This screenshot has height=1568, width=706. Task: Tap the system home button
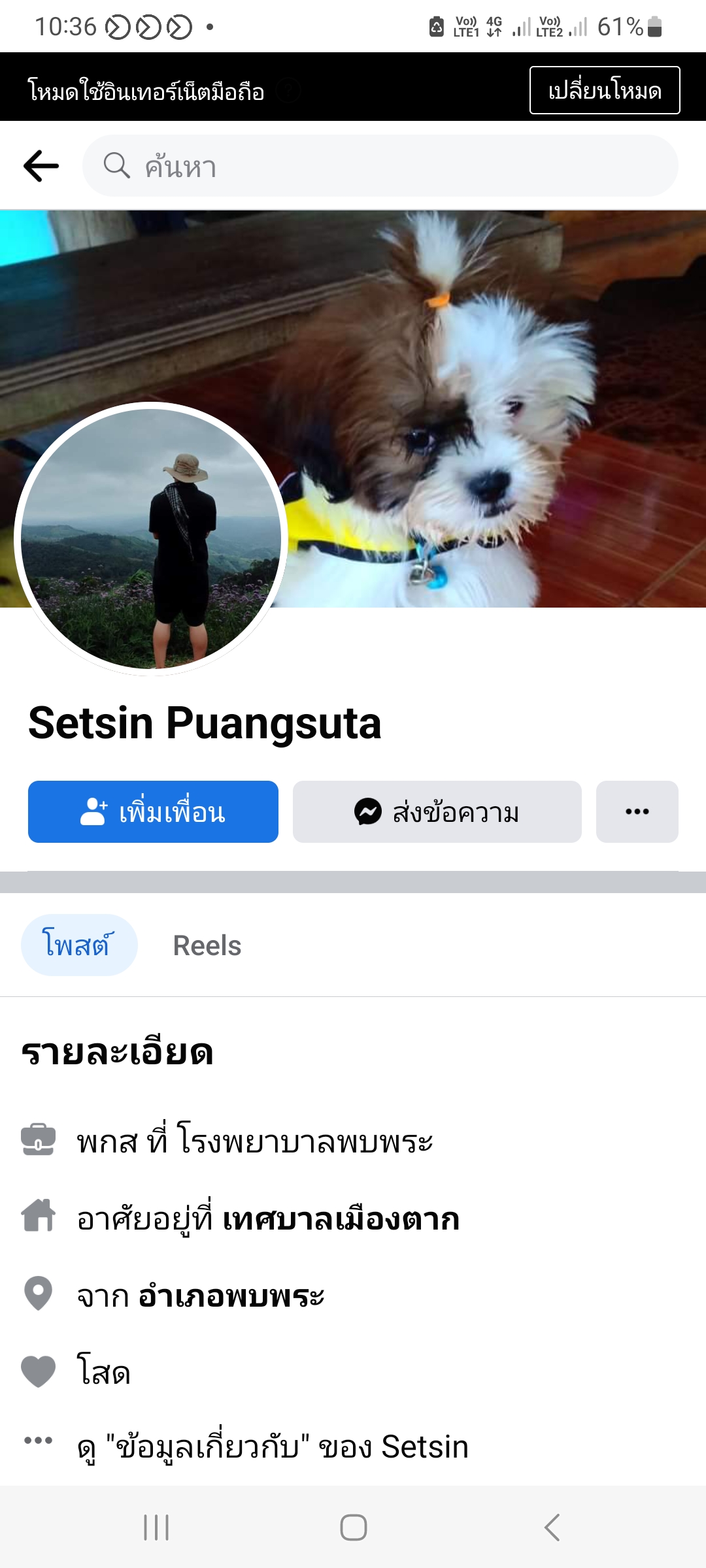353,1527
